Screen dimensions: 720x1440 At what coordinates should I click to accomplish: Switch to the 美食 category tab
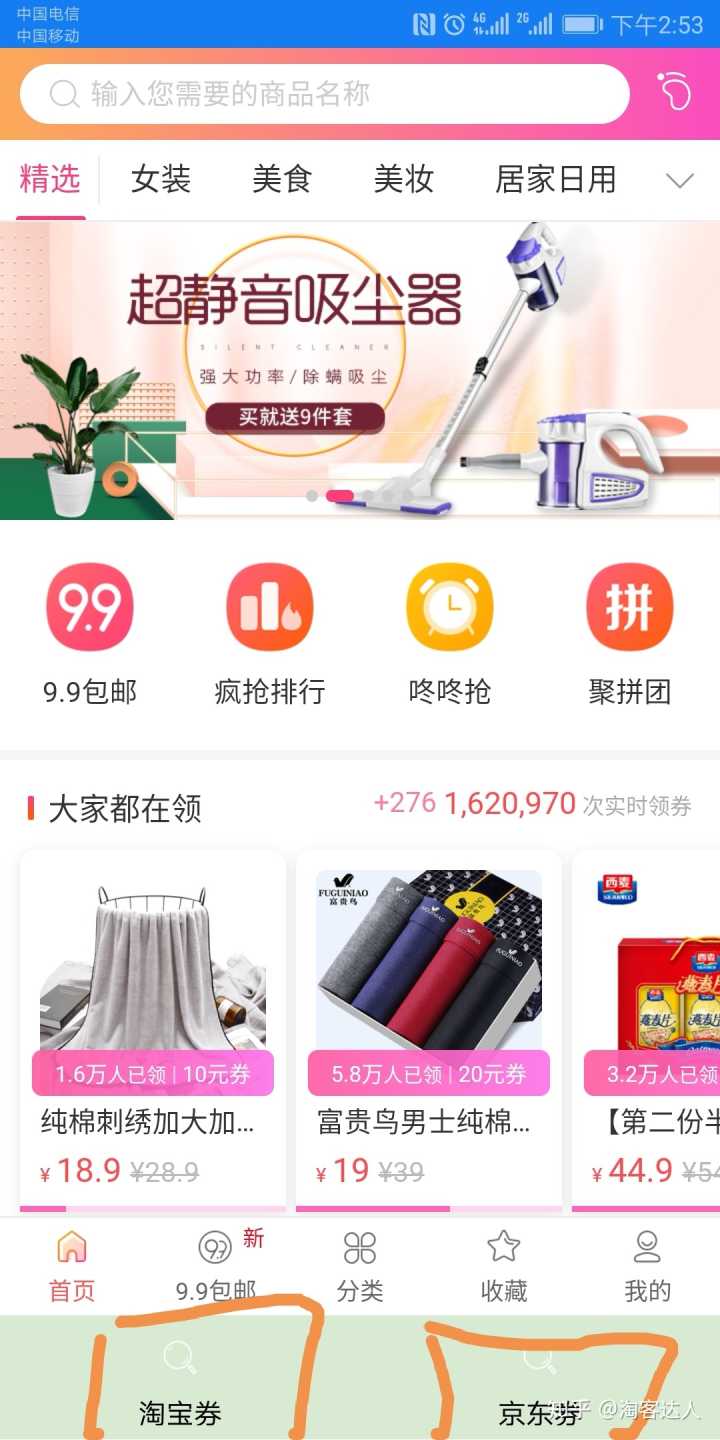pos(282,180)
